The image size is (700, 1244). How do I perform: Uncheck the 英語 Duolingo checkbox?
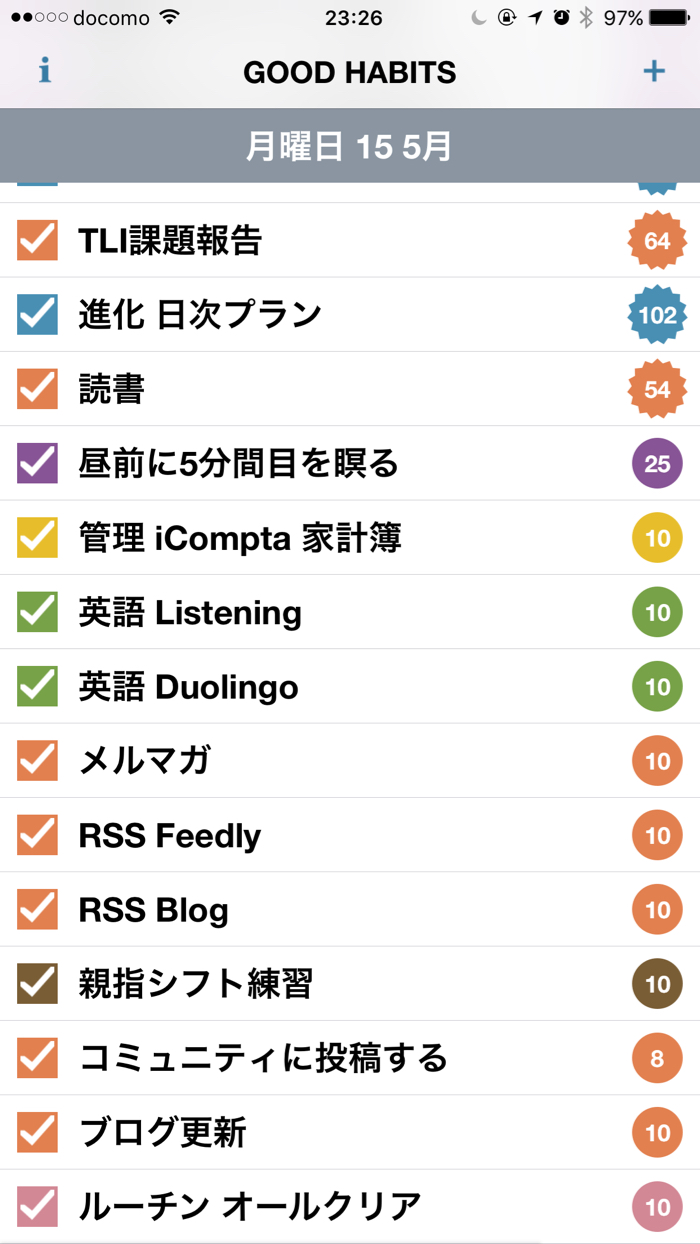[38, 687]
